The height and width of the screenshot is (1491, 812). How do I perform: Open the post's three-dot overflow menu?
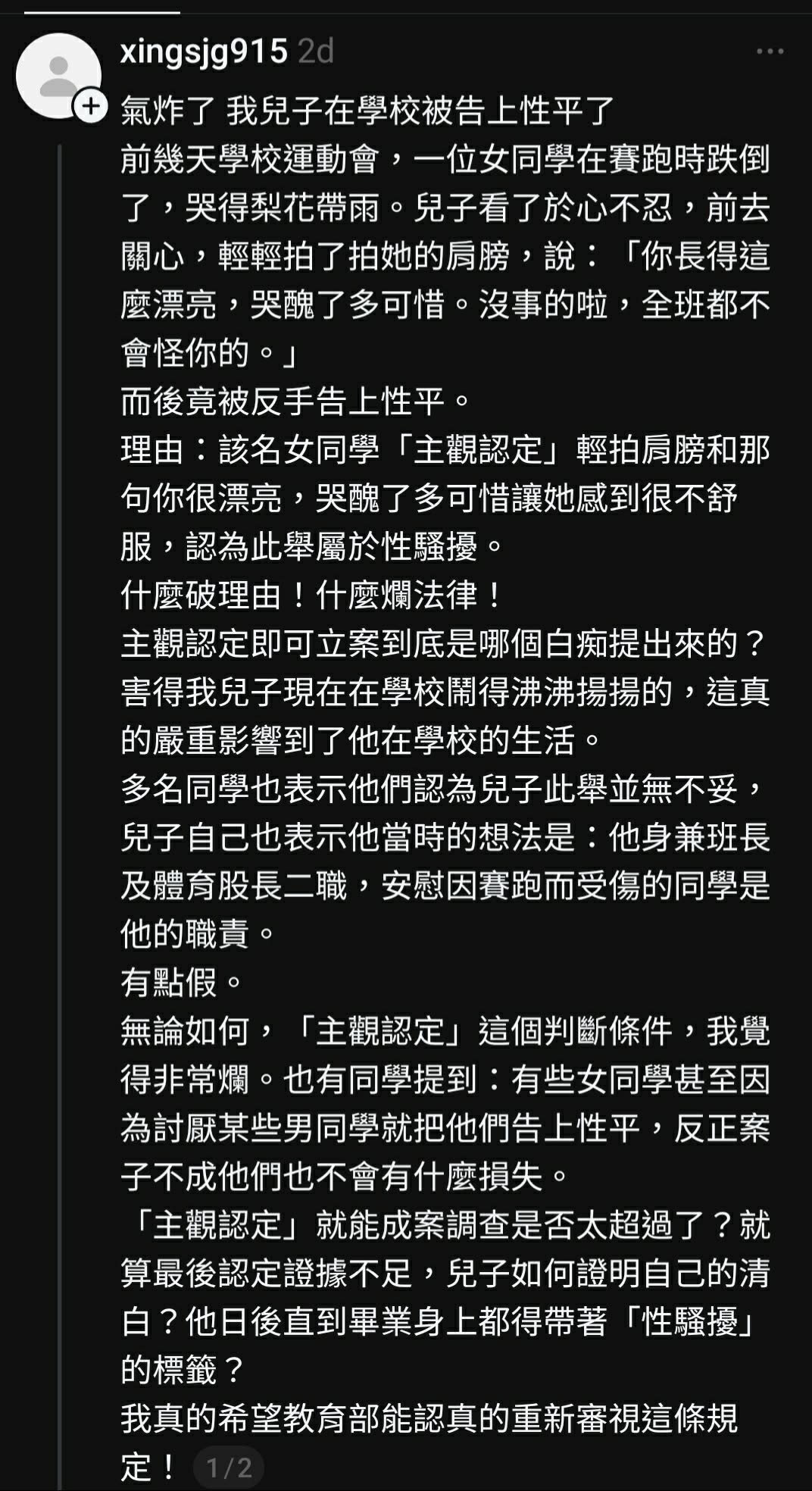770,52
